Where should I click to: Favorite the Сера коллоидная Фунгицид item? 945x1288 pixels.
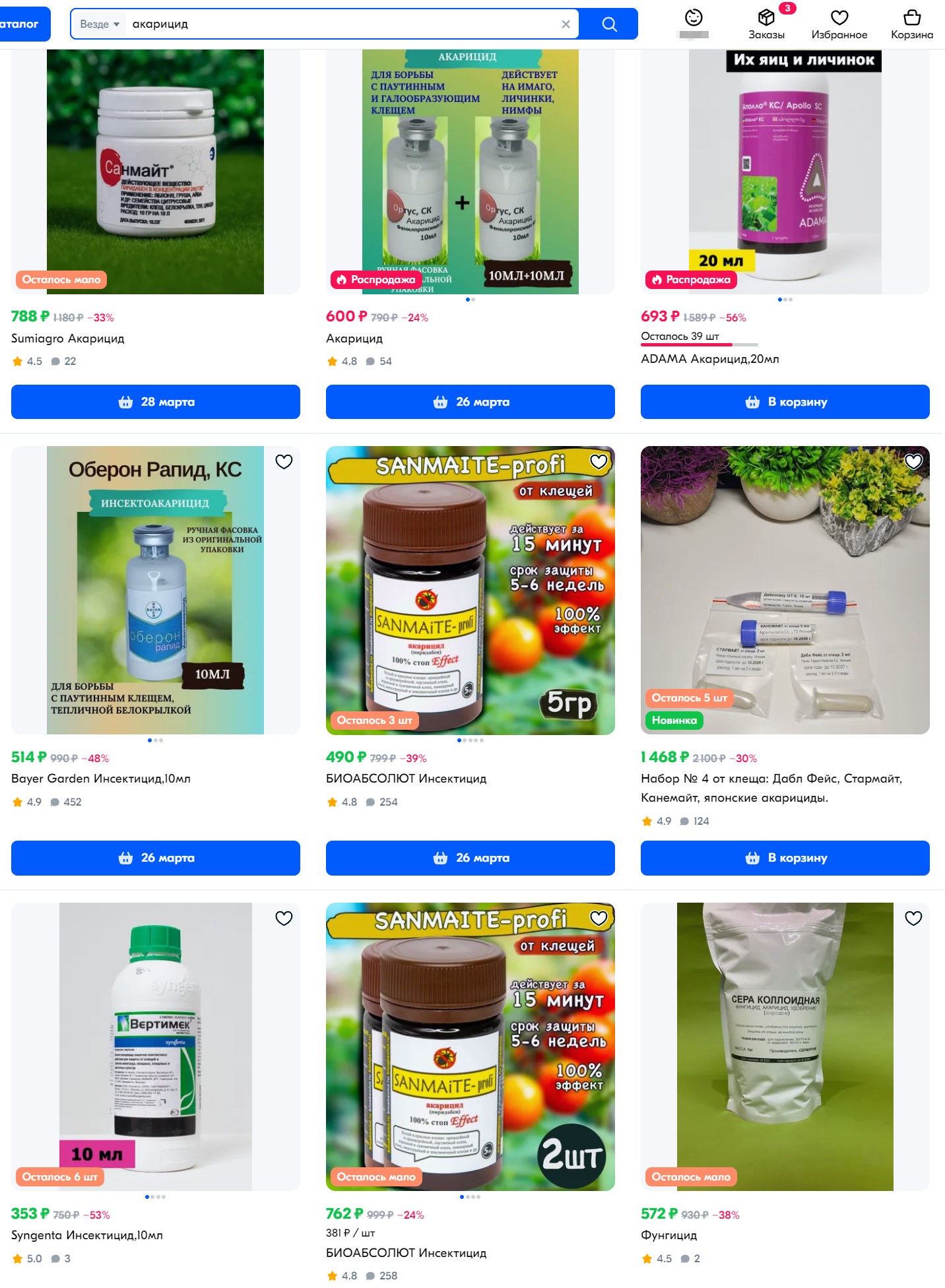point(913,918)
